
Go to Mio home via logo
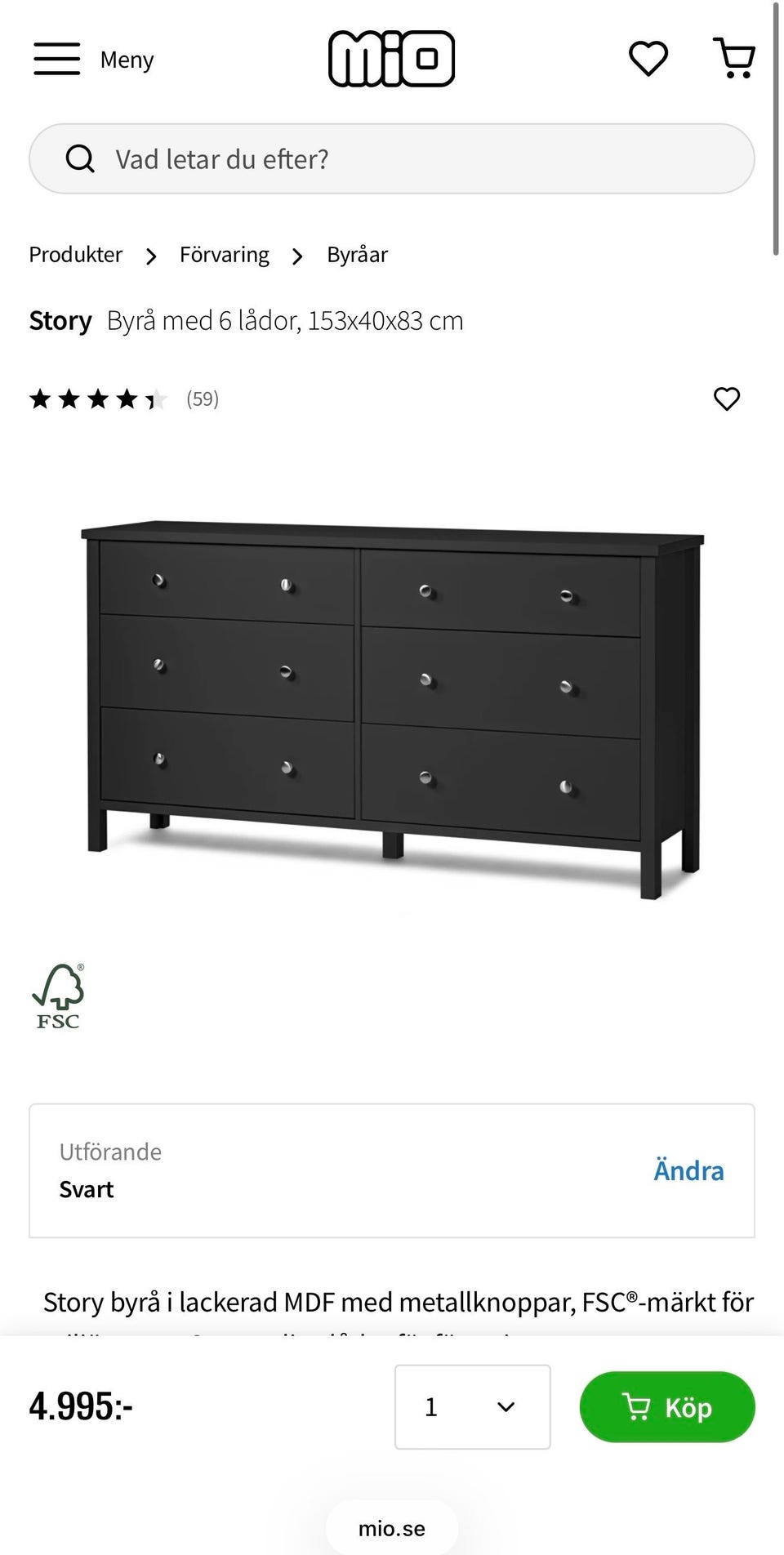[391, 59]
